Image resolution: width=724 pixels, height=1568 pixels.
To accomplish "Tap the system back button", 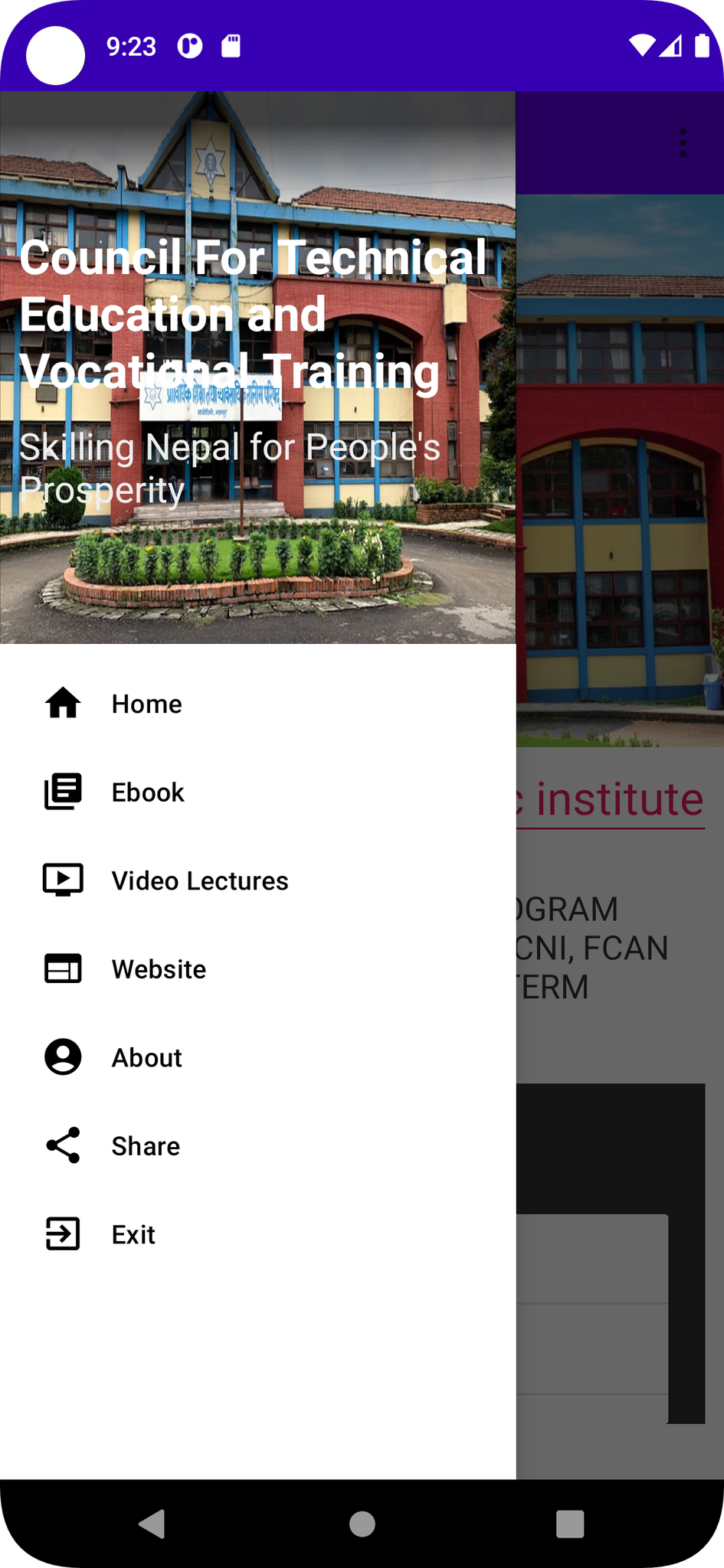I will coord(152,1524).
